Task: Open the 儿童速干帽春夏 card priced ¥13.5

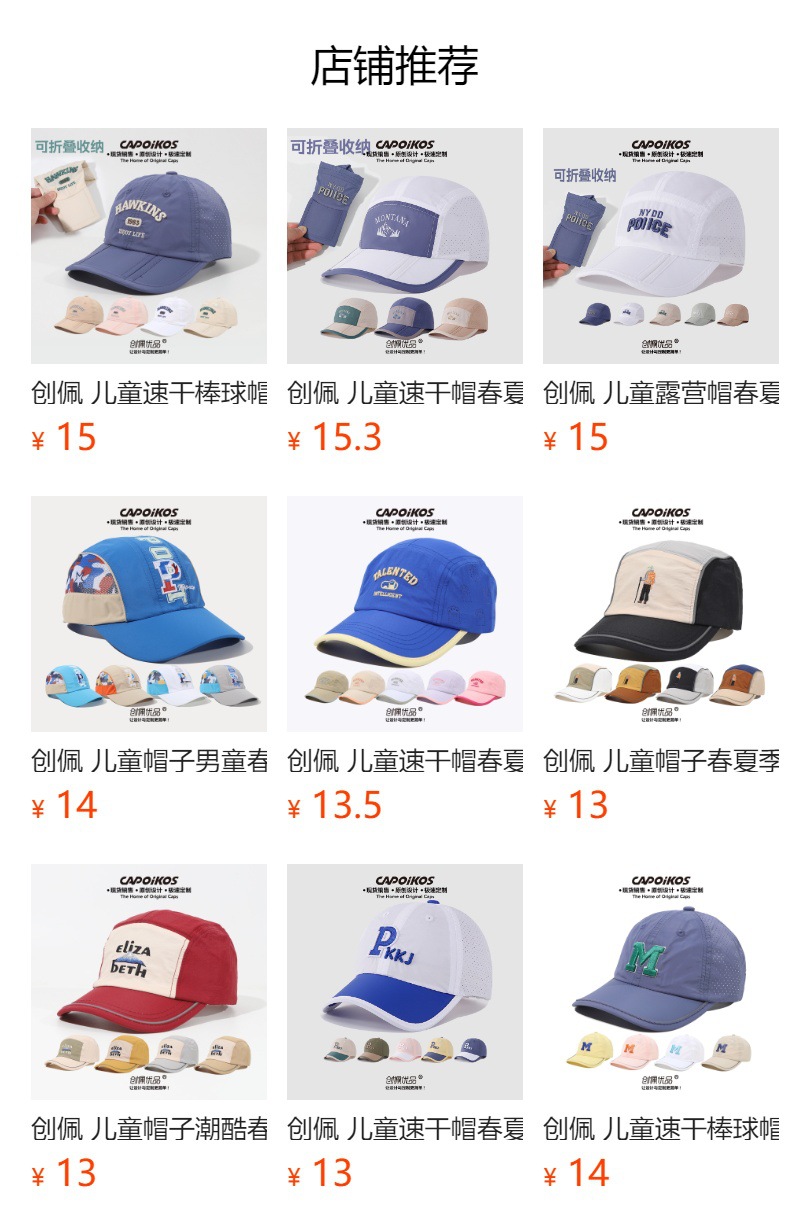Action: point(405,660)
